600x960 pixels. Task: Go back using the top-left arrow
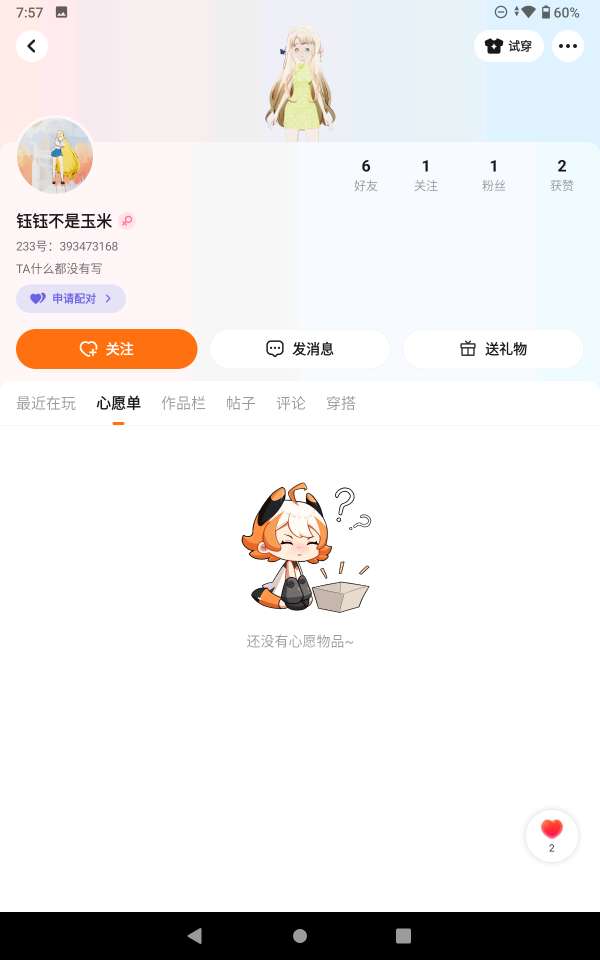[x=32, y=46]
